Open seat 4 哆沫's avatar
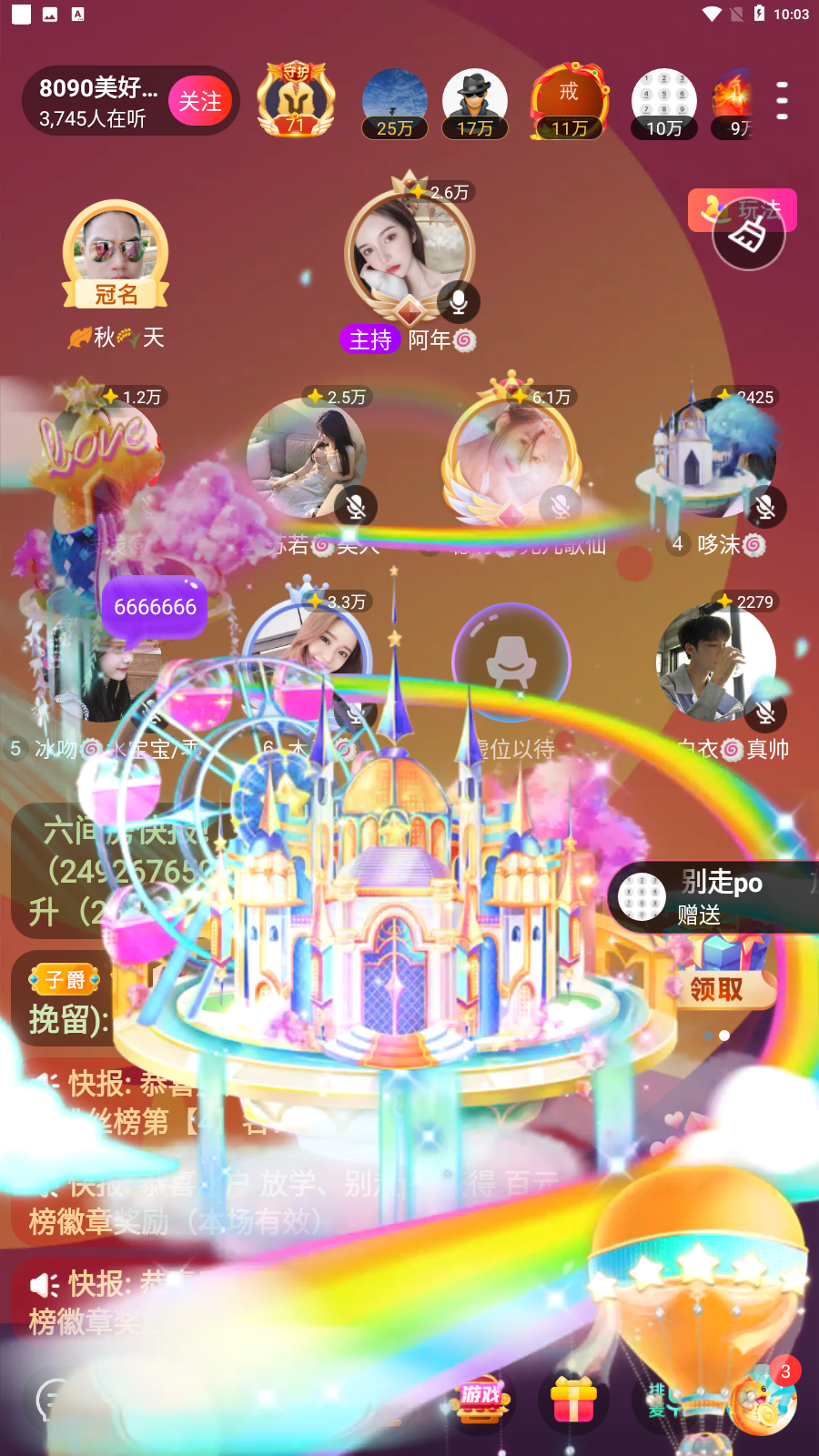This screenshot has height=1456, width=819. (x=715, y=459)
